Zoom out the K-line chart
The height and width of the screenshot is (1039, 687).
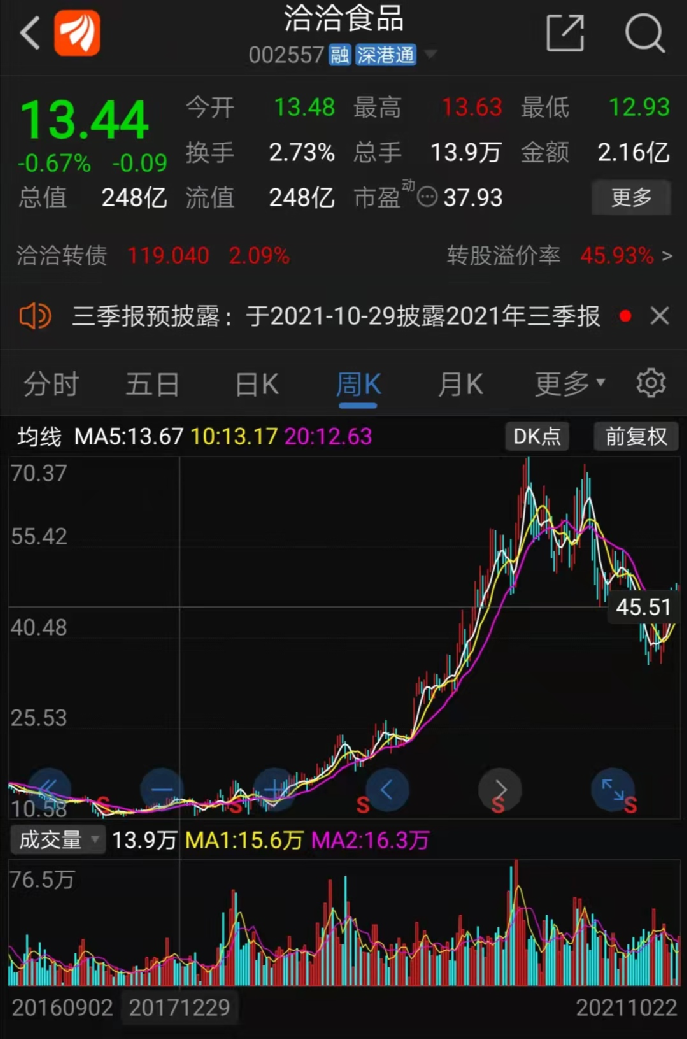162,790
